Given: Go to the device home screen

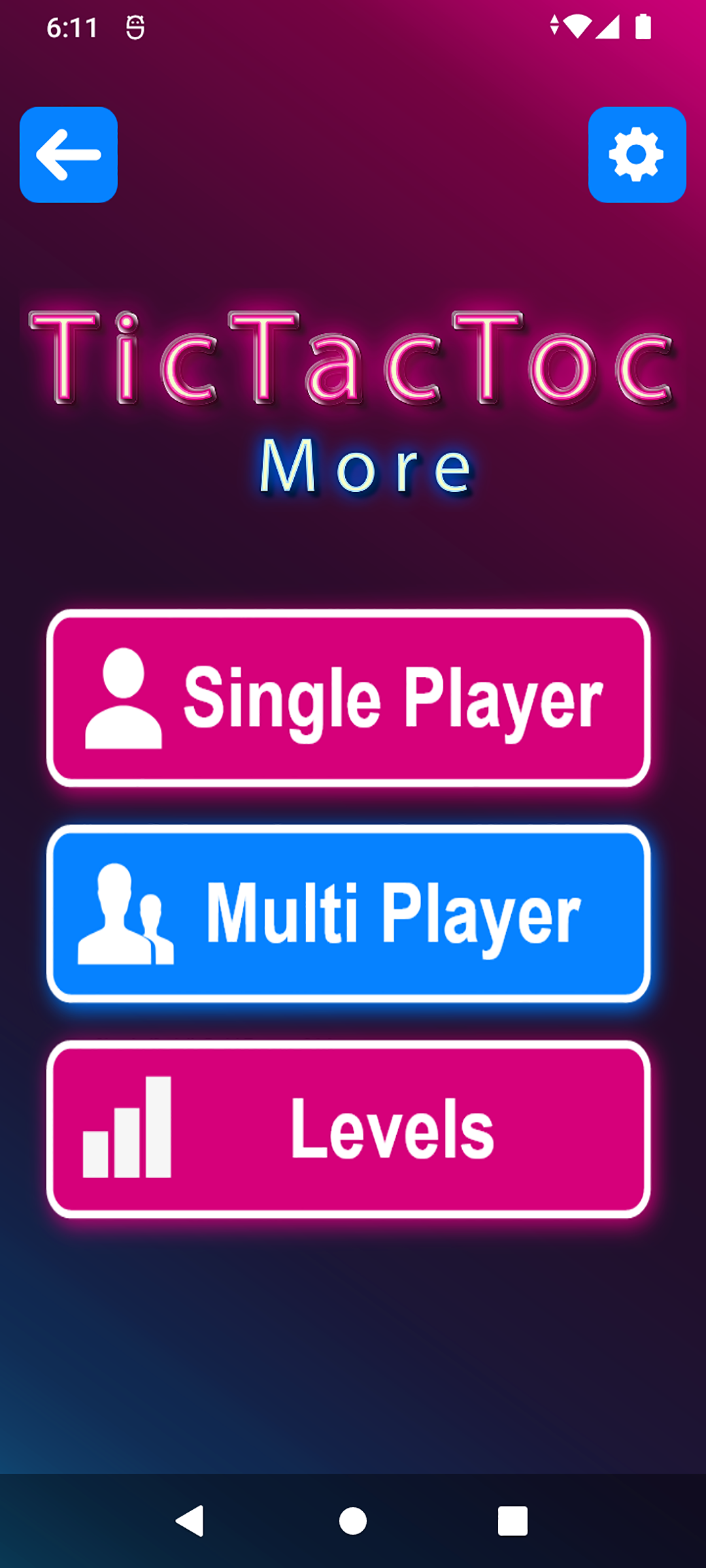Looking at the screenshot, I should [353, 1521].
